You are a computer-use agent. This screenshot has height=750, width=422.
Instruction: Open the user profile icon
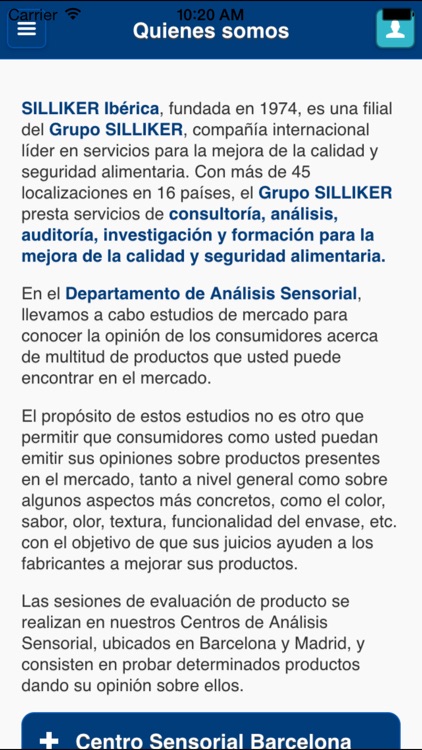[395, 29]
